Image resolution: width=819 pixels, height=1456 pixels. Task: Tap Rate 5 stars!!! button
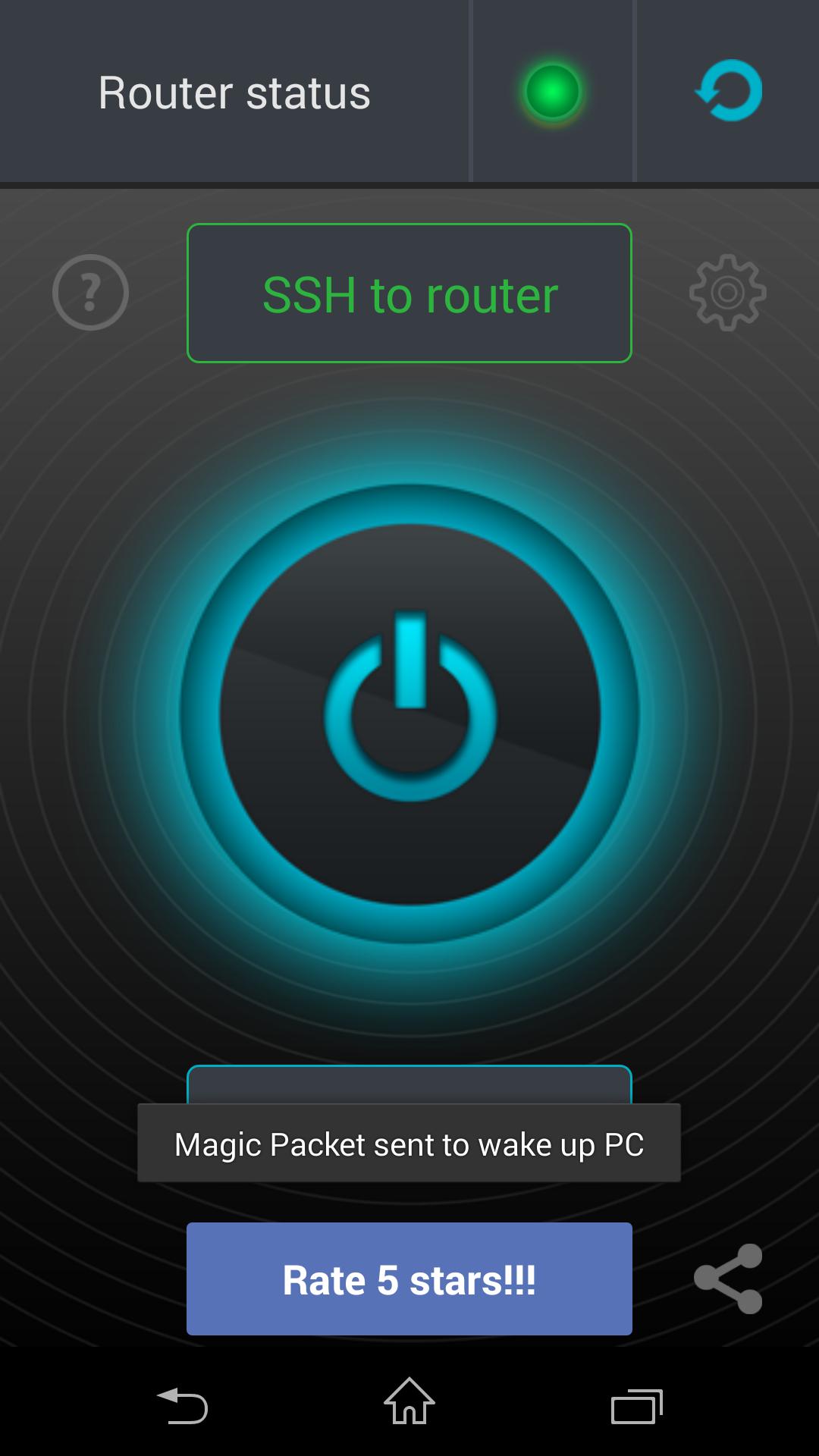pos(409,1279)
